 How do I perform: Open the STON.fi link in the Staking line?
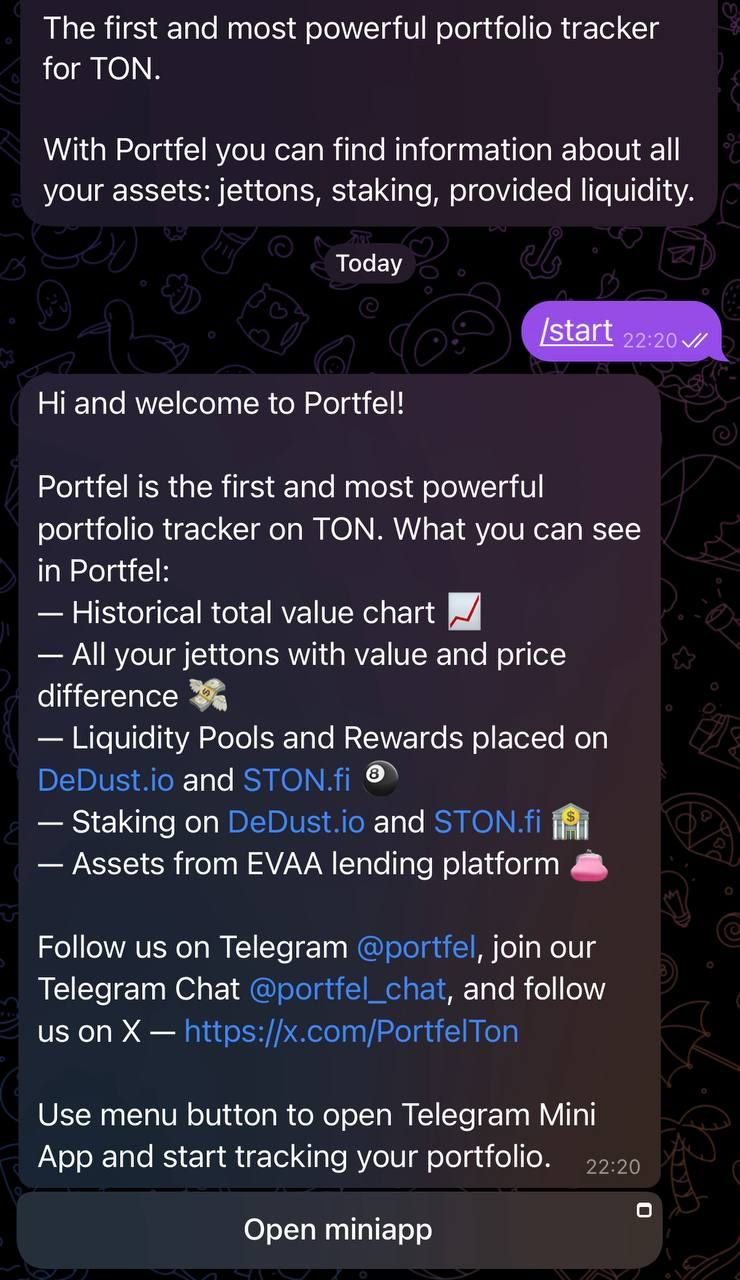pos(488,820)
